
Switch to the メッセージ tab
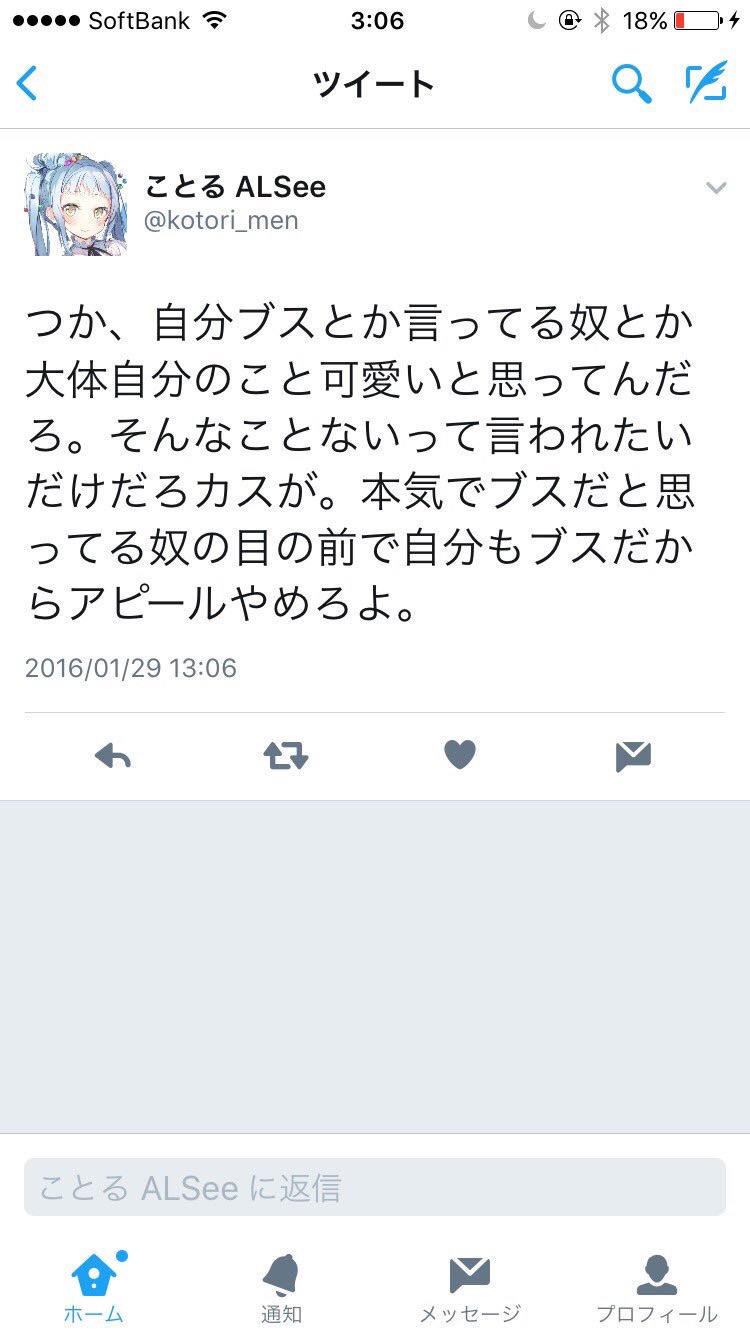pos(470,1288)
